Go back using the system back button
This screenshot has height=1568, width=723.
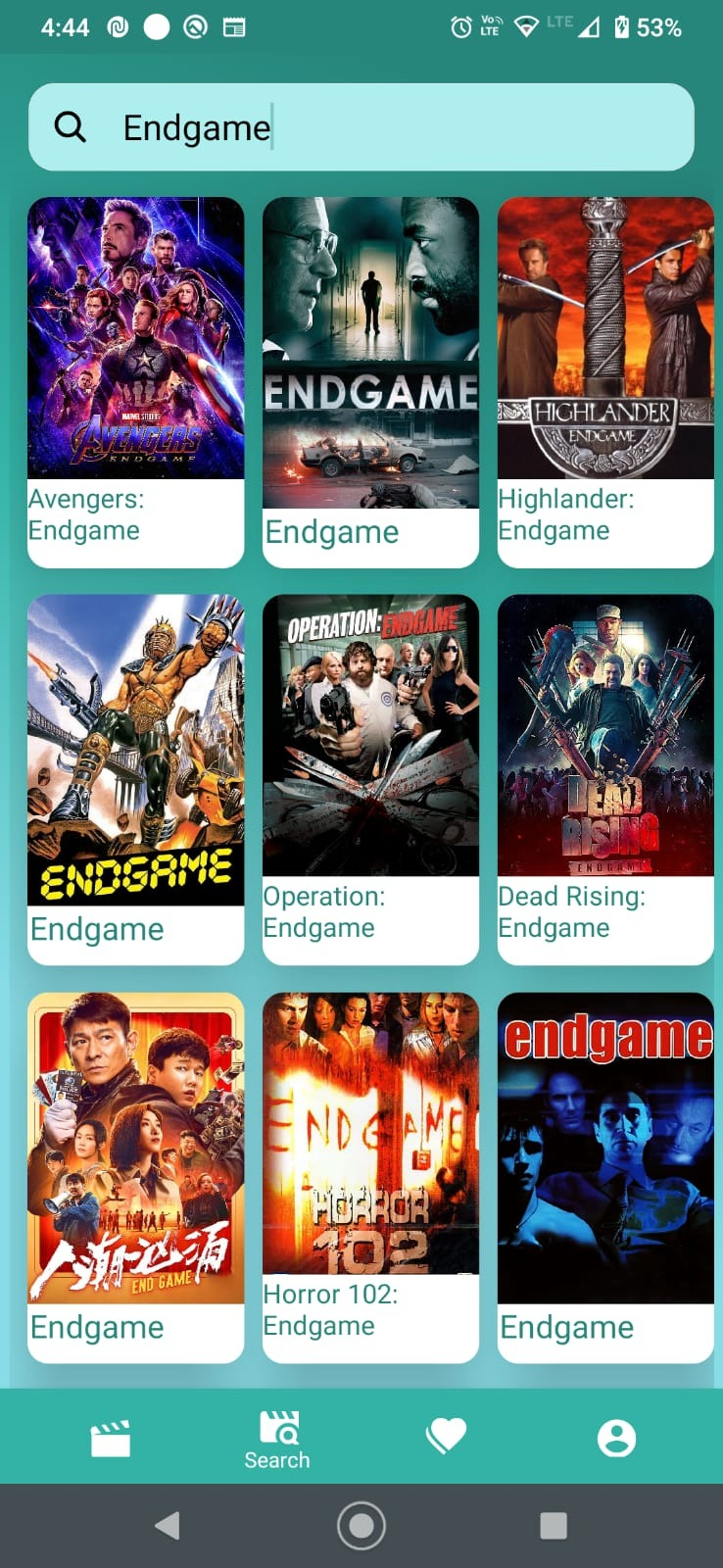(168, 1525)
